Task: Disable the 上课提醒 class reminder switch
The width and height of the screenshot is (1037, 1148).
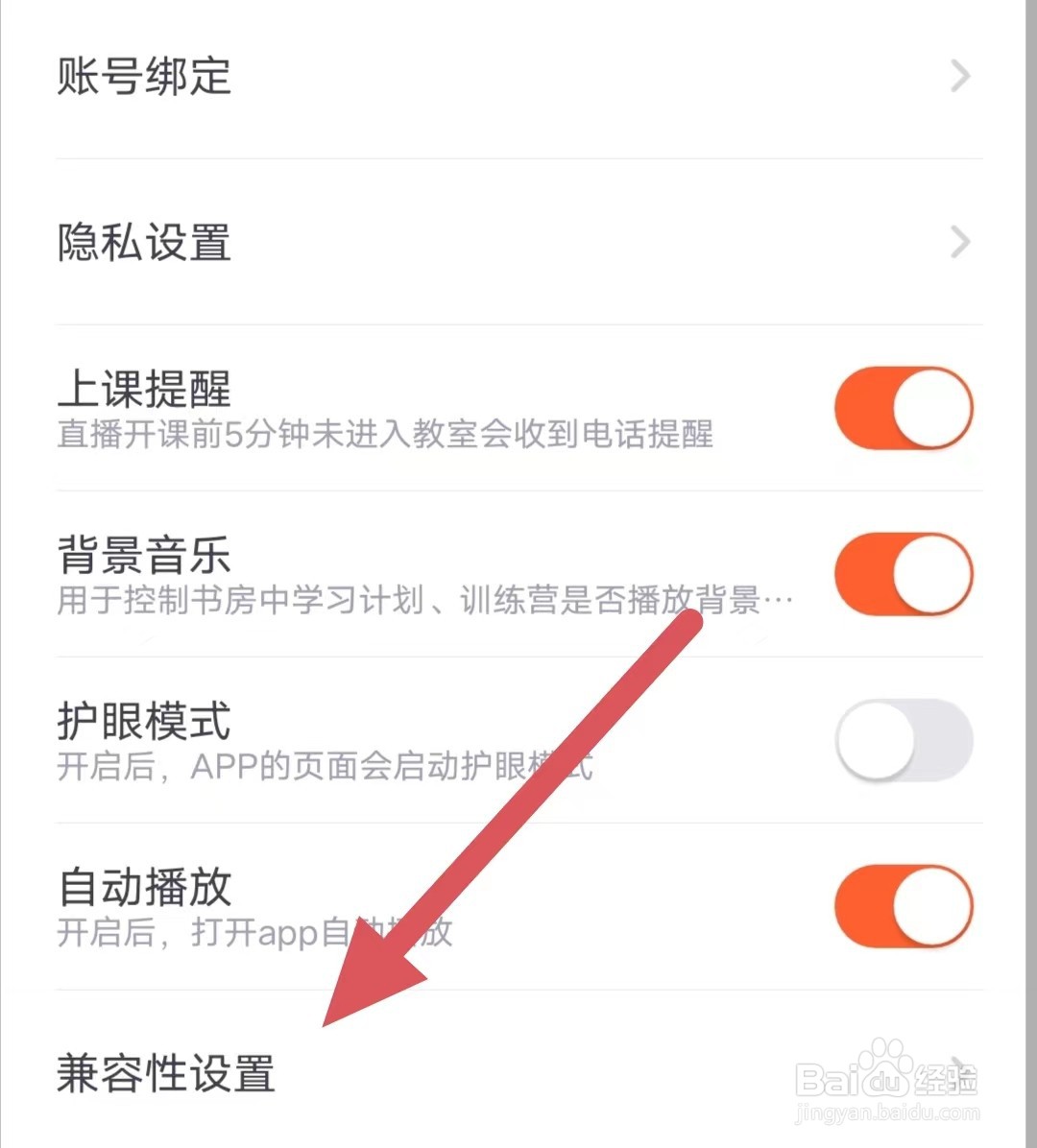Action: pos(903,408)
